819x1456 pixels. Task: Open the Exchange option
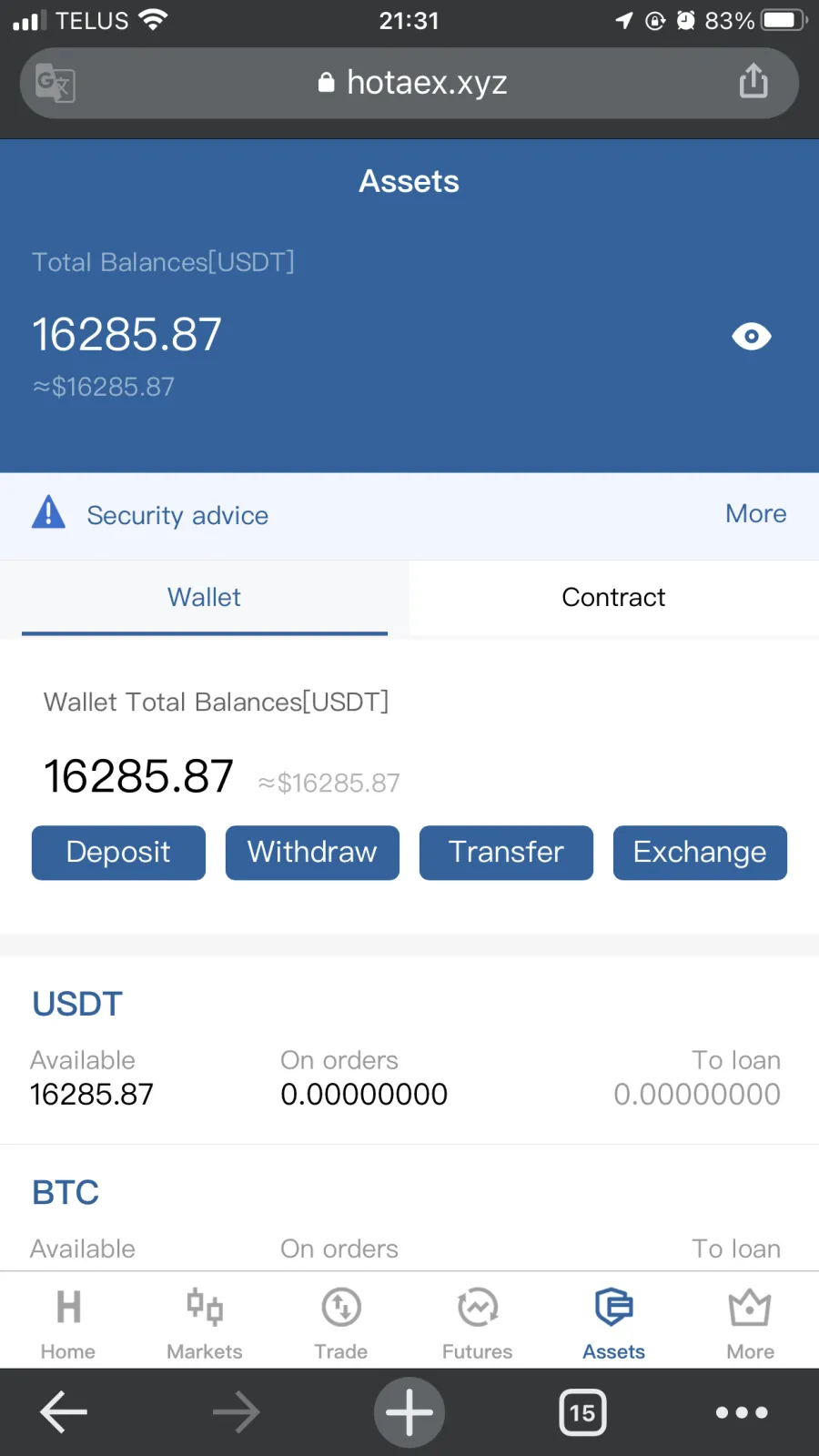(700, 853)
